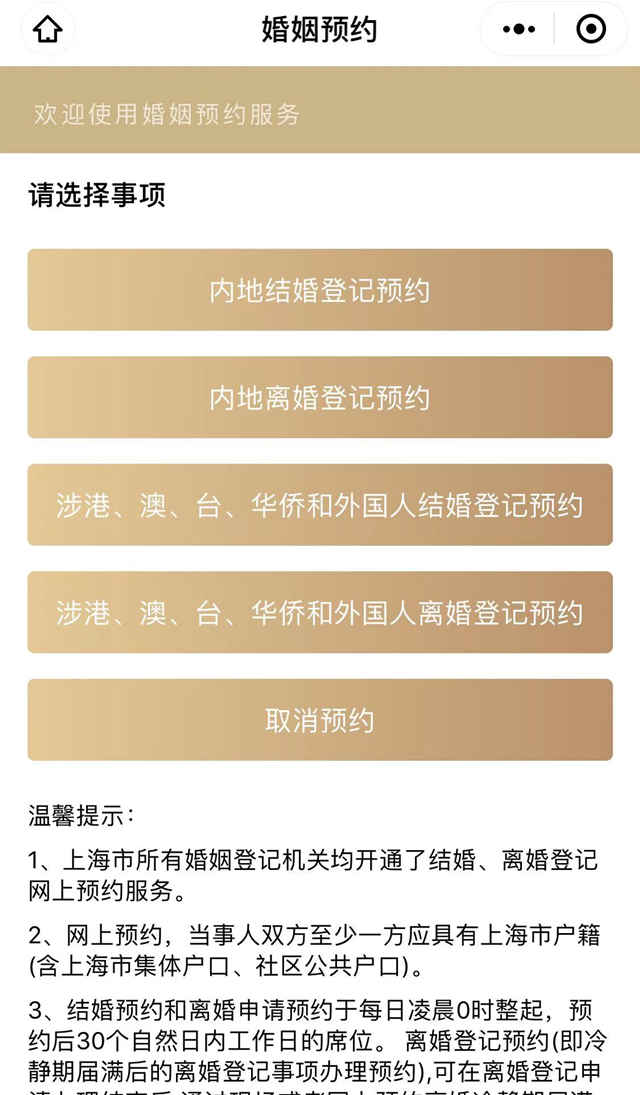
Task: Open the three-dot more options menu
Action: [x=519, y=30]
